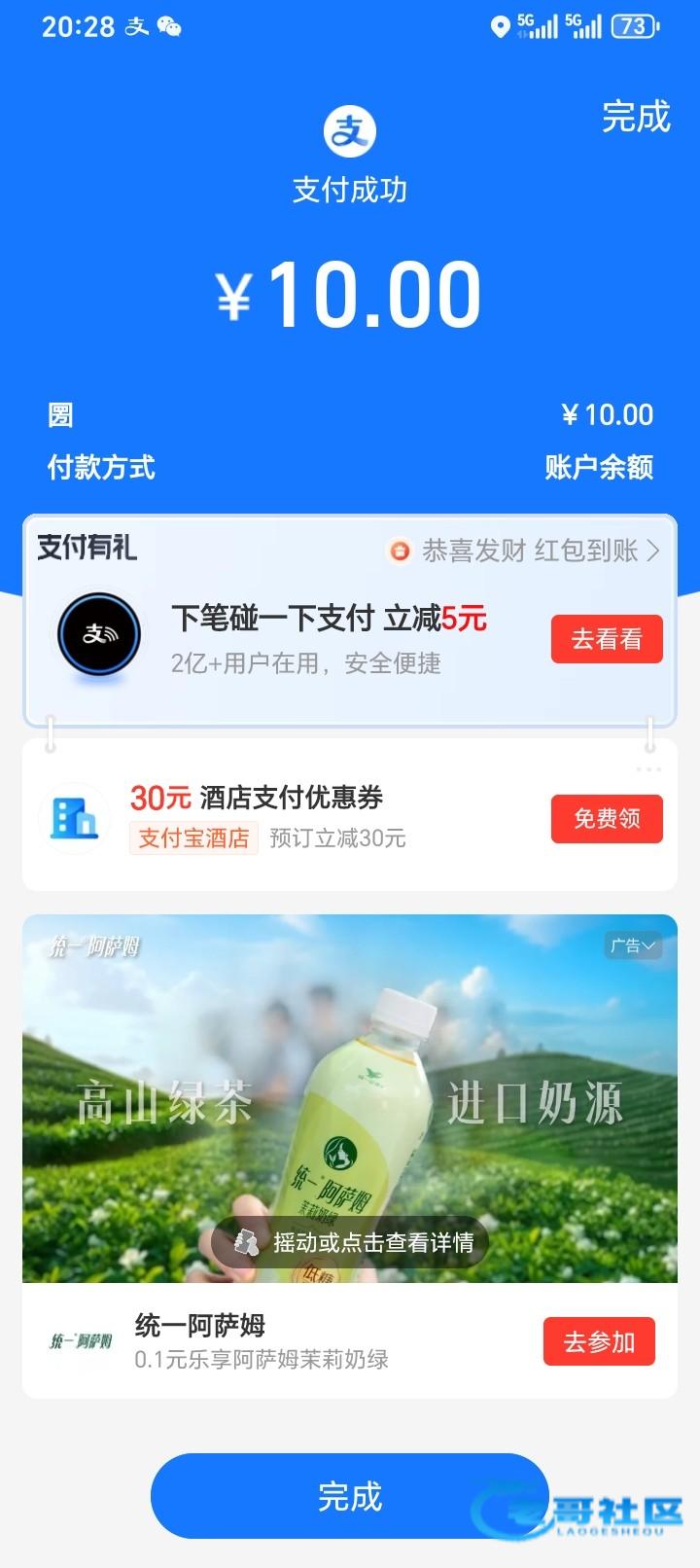Tap 摇动或点击查看详情 on the ad banner
The width and height of the screenshot is (700, 1568).
point(350,1242)
